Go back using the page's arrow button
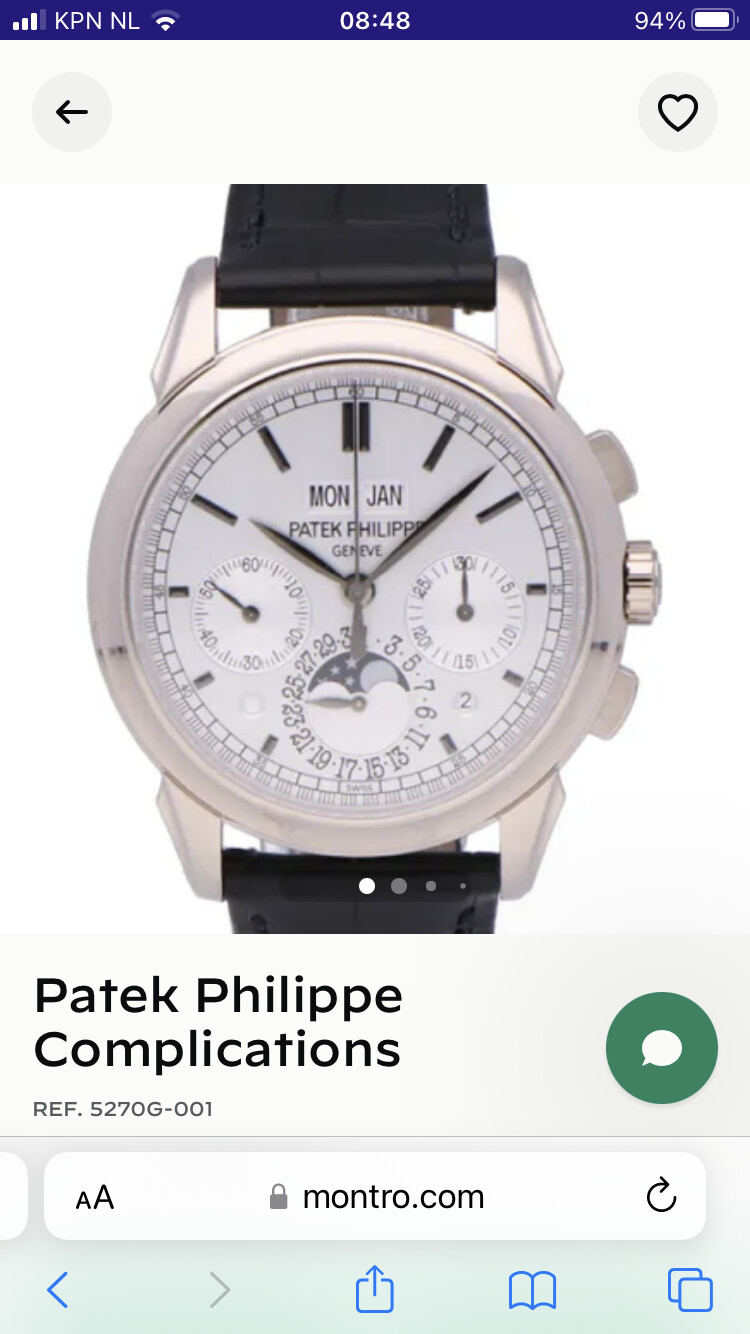The height and width of the screenshot is (1334, 750). (72, 112)
